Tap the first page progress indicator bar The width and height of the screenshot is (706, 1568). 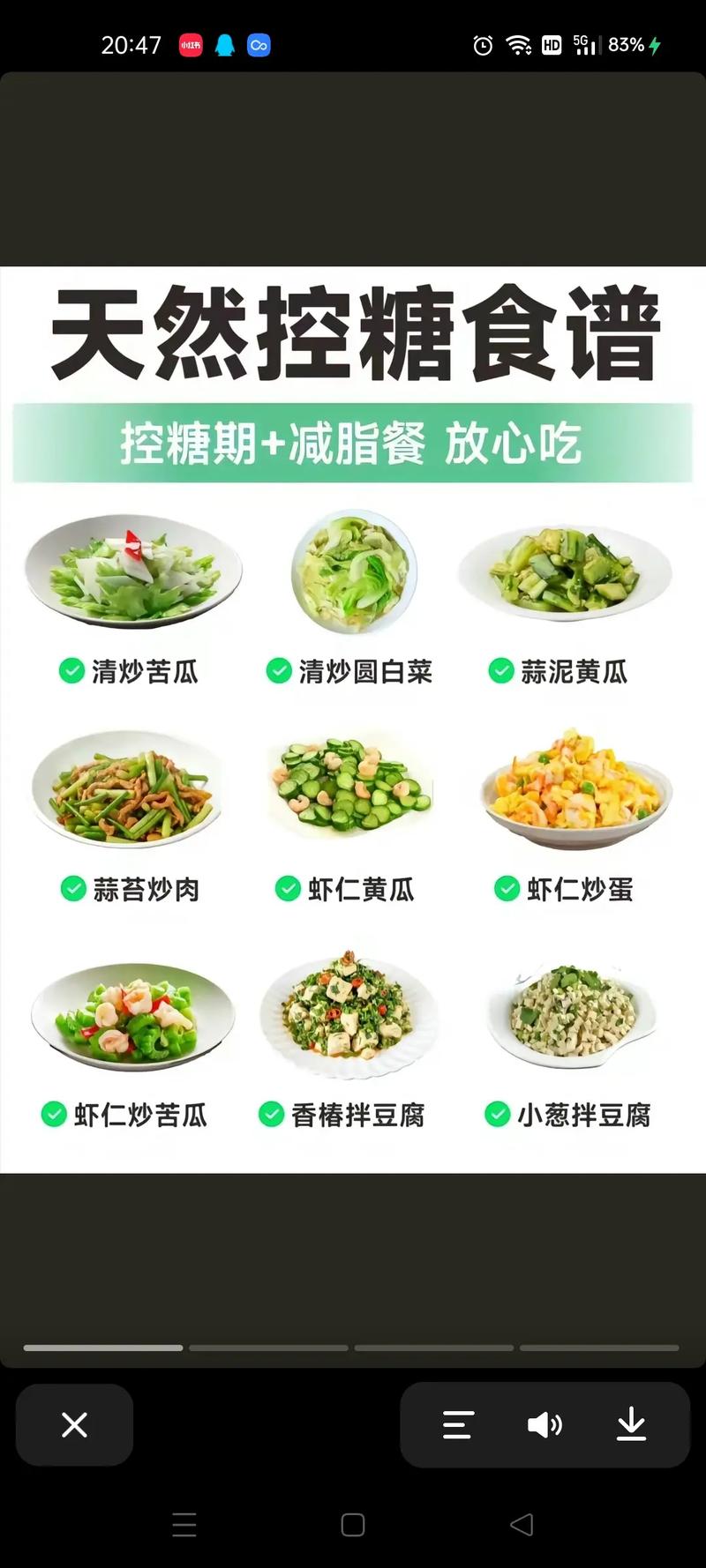pyautogui.click(x=102, y=1348)
